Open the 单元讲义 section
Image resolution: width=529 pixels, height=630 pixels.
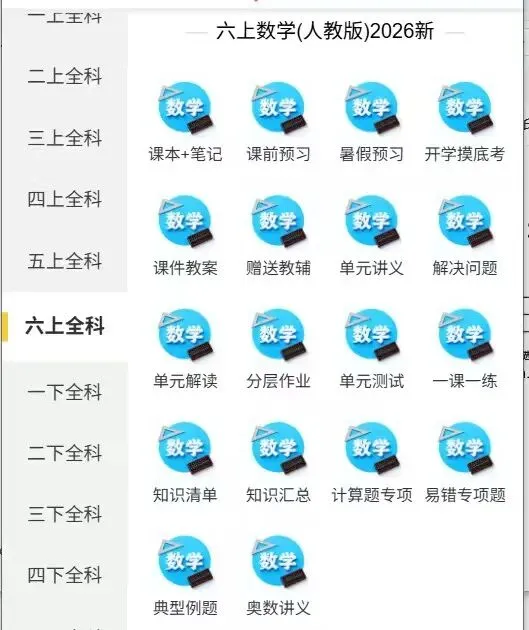372,236
